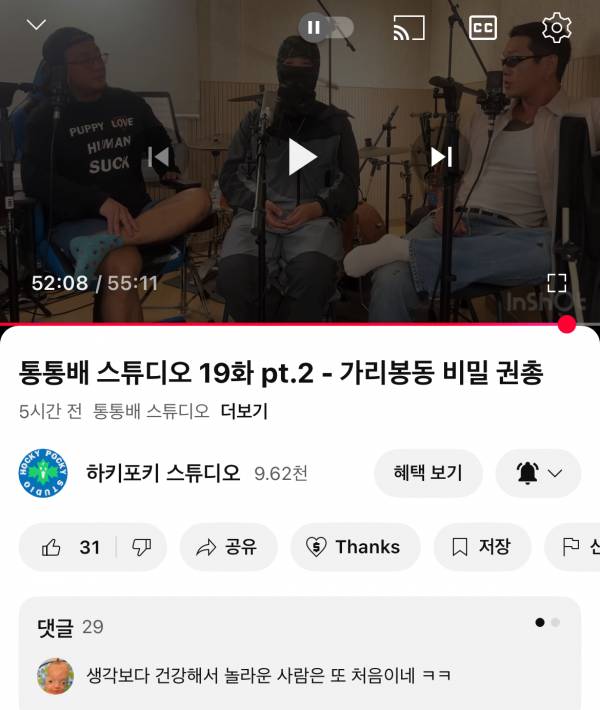Save the video with 저장
Image resolution: width=600 pixels, height=710 pixels.
click(482, 547)
